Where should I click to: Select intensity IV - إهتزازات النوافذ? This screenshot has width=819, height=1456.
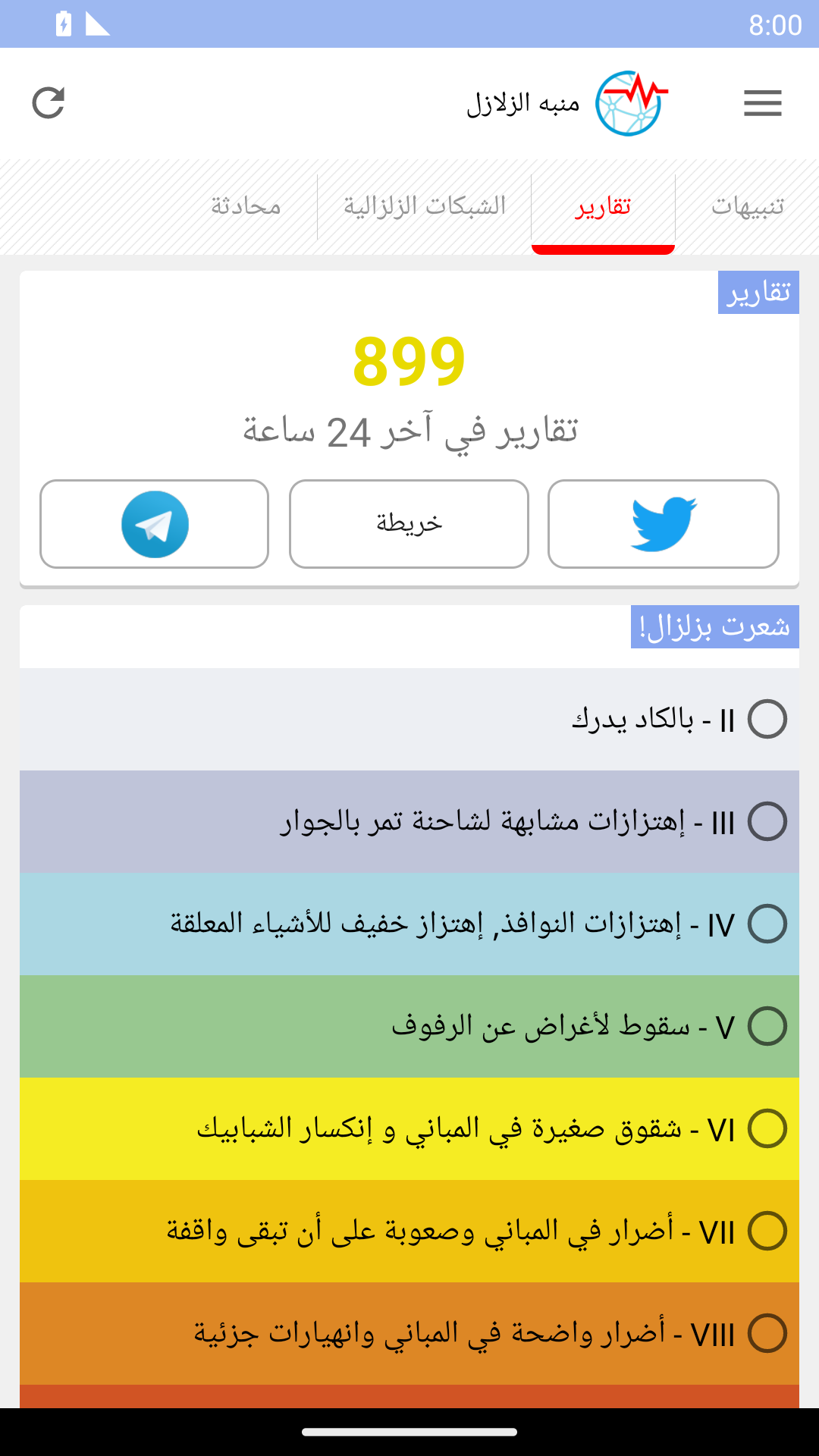409,924
